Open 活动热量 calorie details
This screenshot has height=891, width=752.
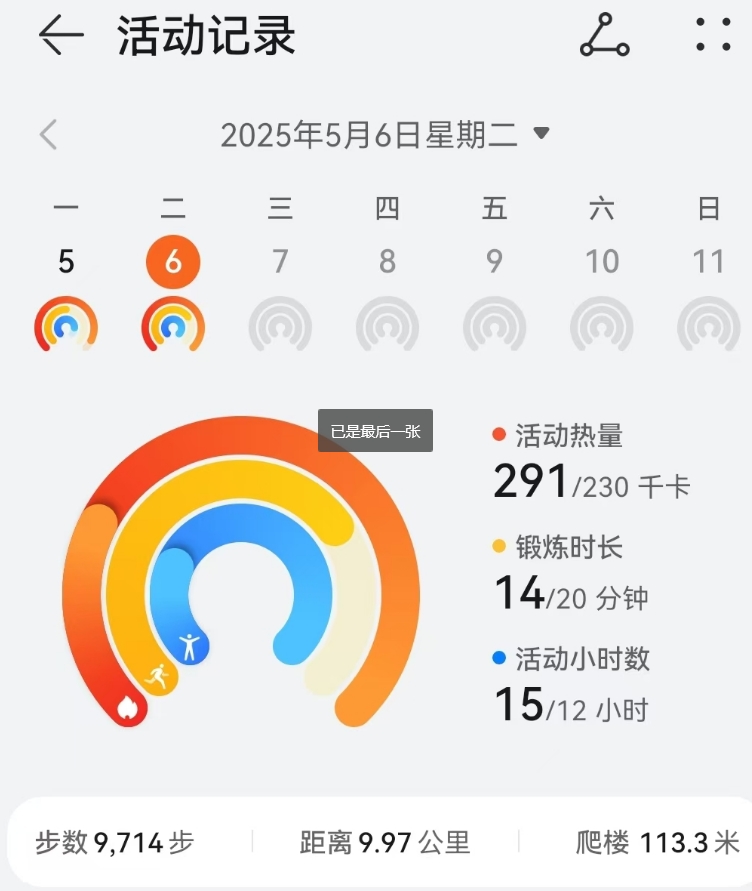590,465
